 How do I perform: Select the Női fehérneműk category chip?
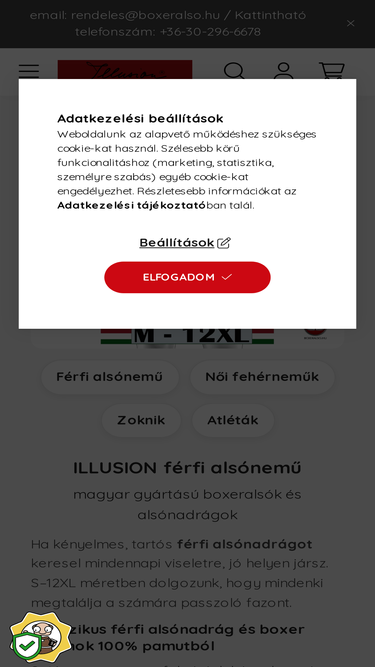click(262, 377)
